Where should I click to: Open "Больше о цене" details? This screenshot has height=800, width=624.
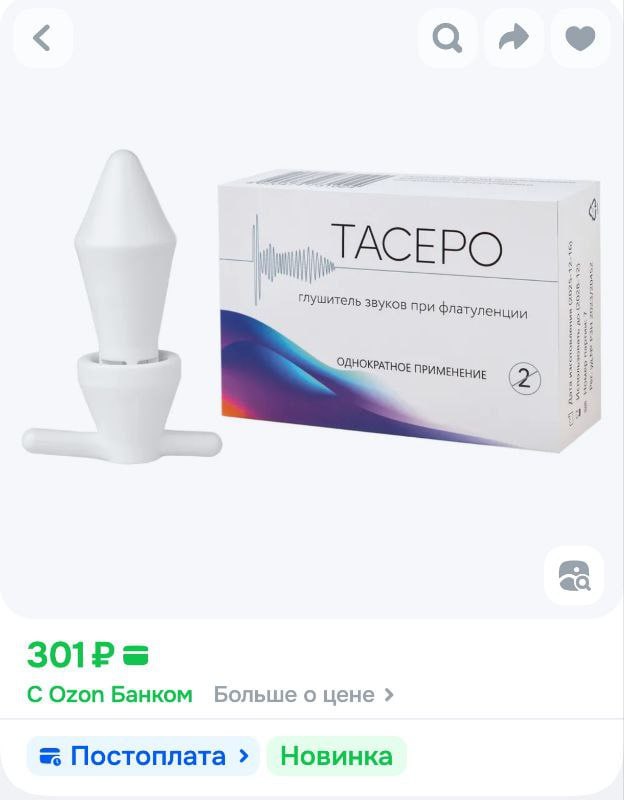(303, 694)
